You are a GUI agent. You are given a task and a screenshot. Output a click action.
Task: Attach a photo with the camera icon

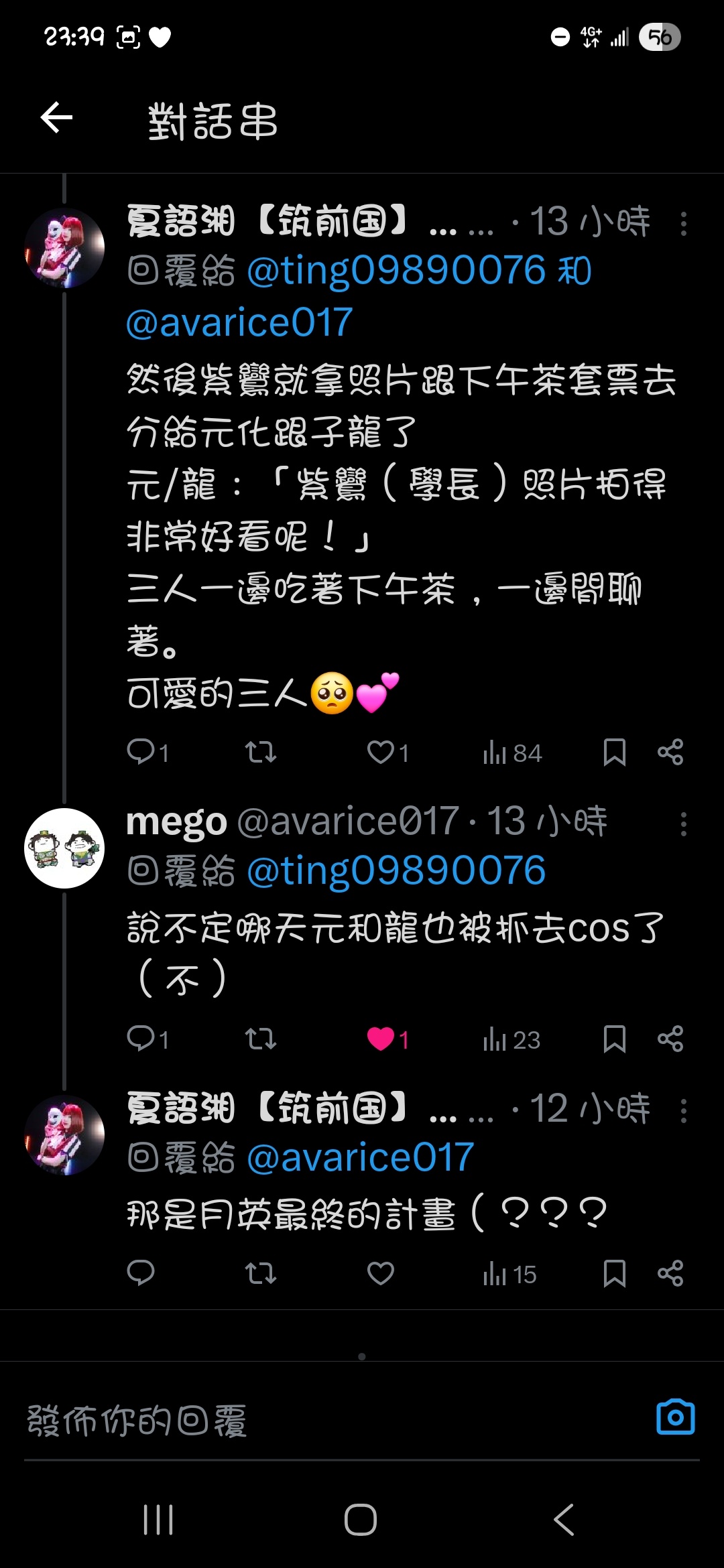pyautogui.click(x=675, y=1417)
